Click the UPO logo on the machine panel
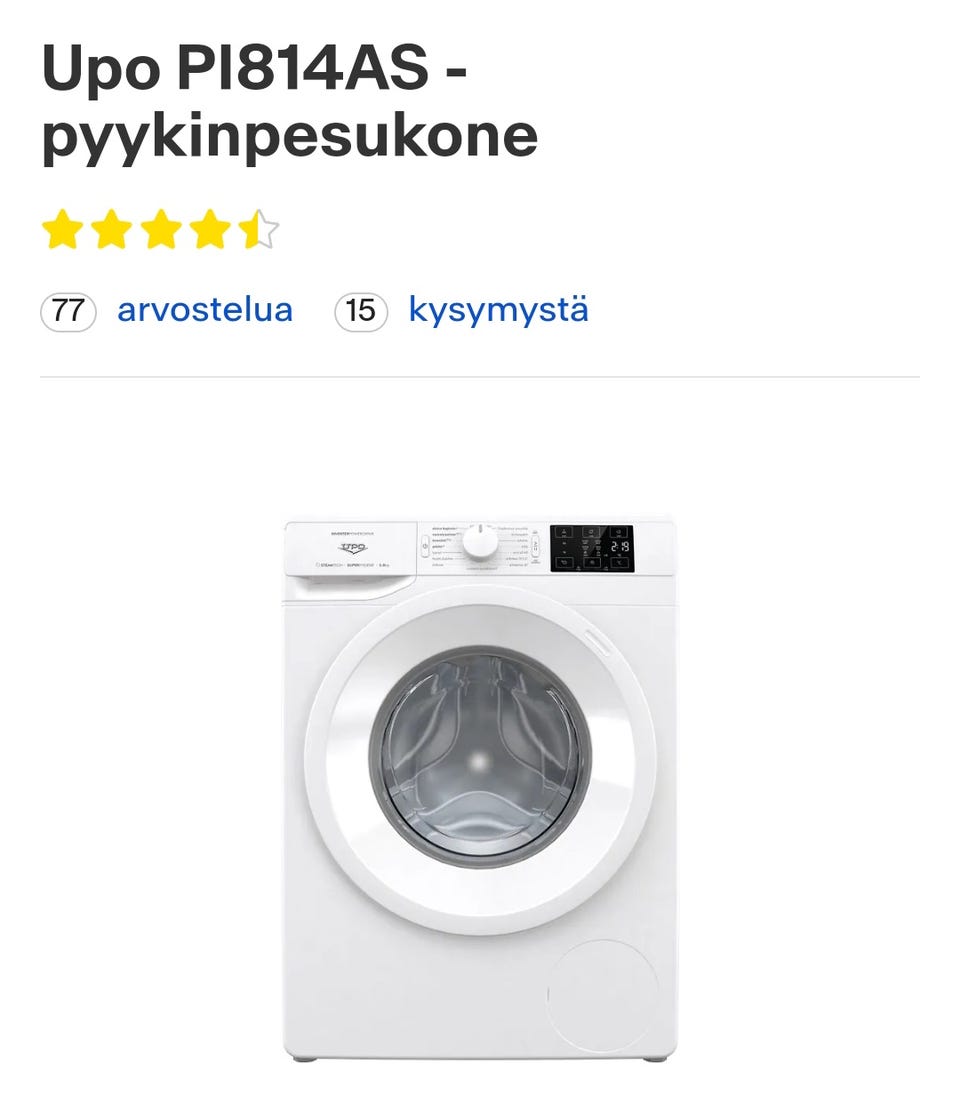This screenshot has height=1120, width=960. point(353,547)
